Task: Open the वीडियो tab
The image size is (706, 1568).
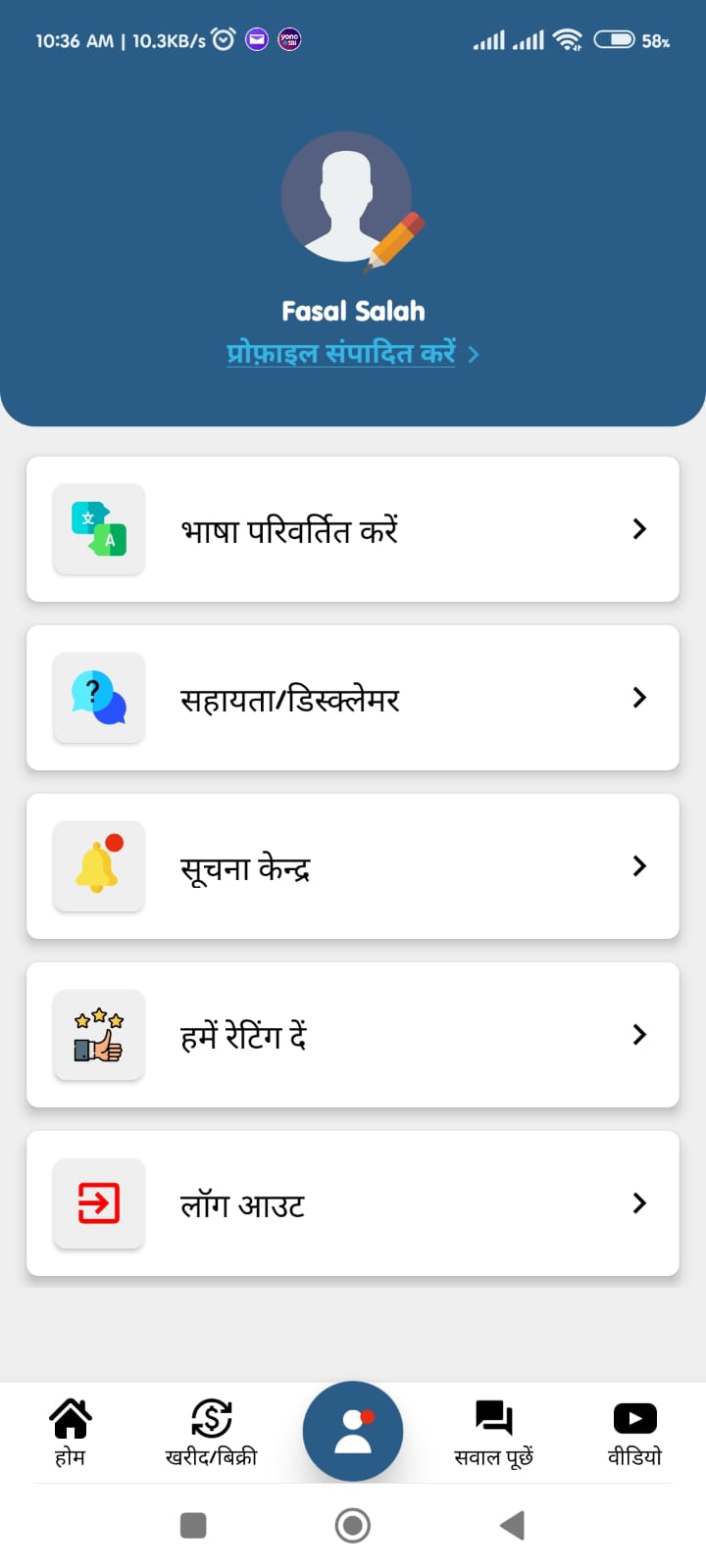Action: click(x=634, y=1432)
